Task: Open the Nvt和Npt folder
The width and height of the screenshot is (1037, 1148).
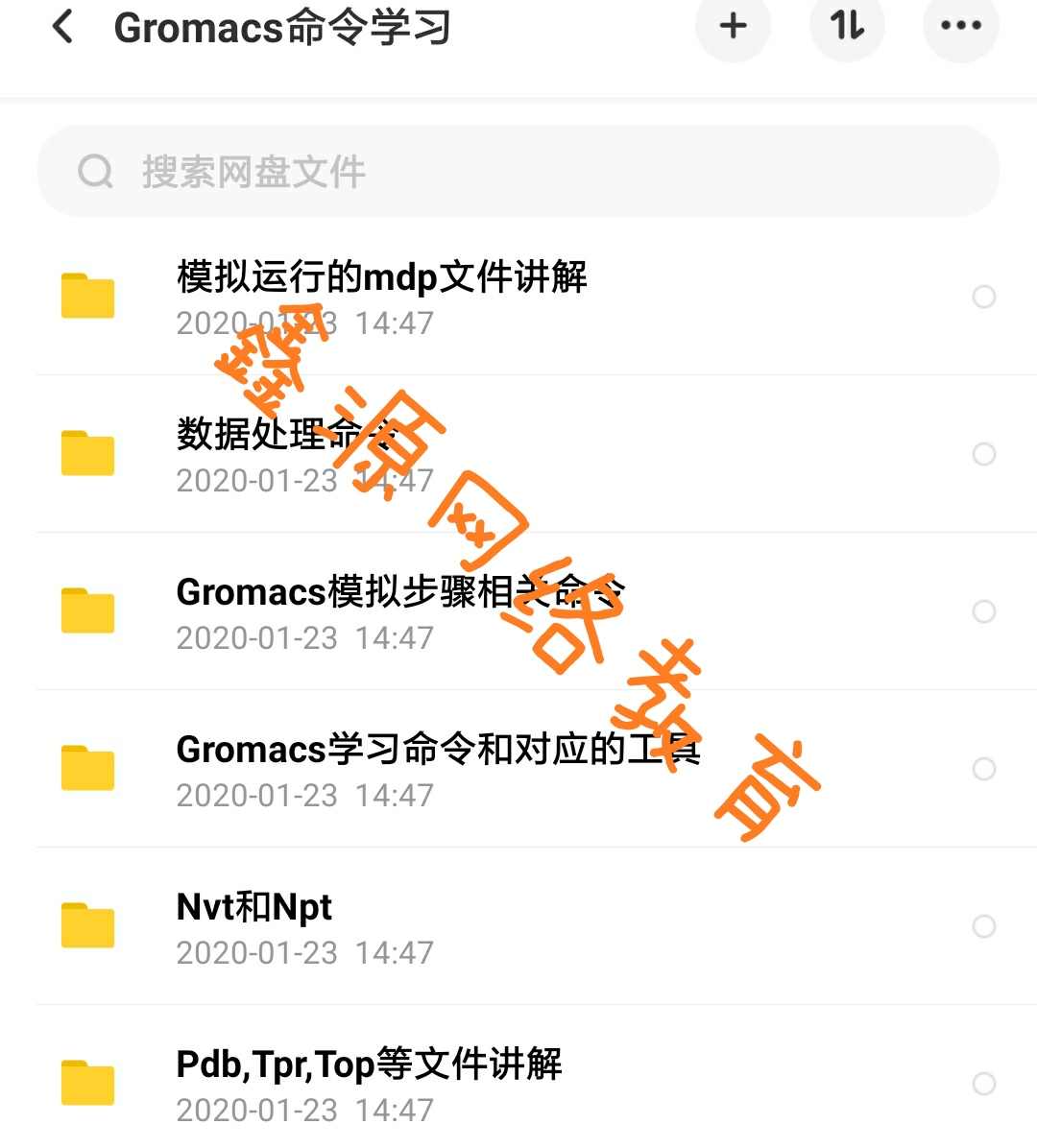Action: tap(253, 907)
